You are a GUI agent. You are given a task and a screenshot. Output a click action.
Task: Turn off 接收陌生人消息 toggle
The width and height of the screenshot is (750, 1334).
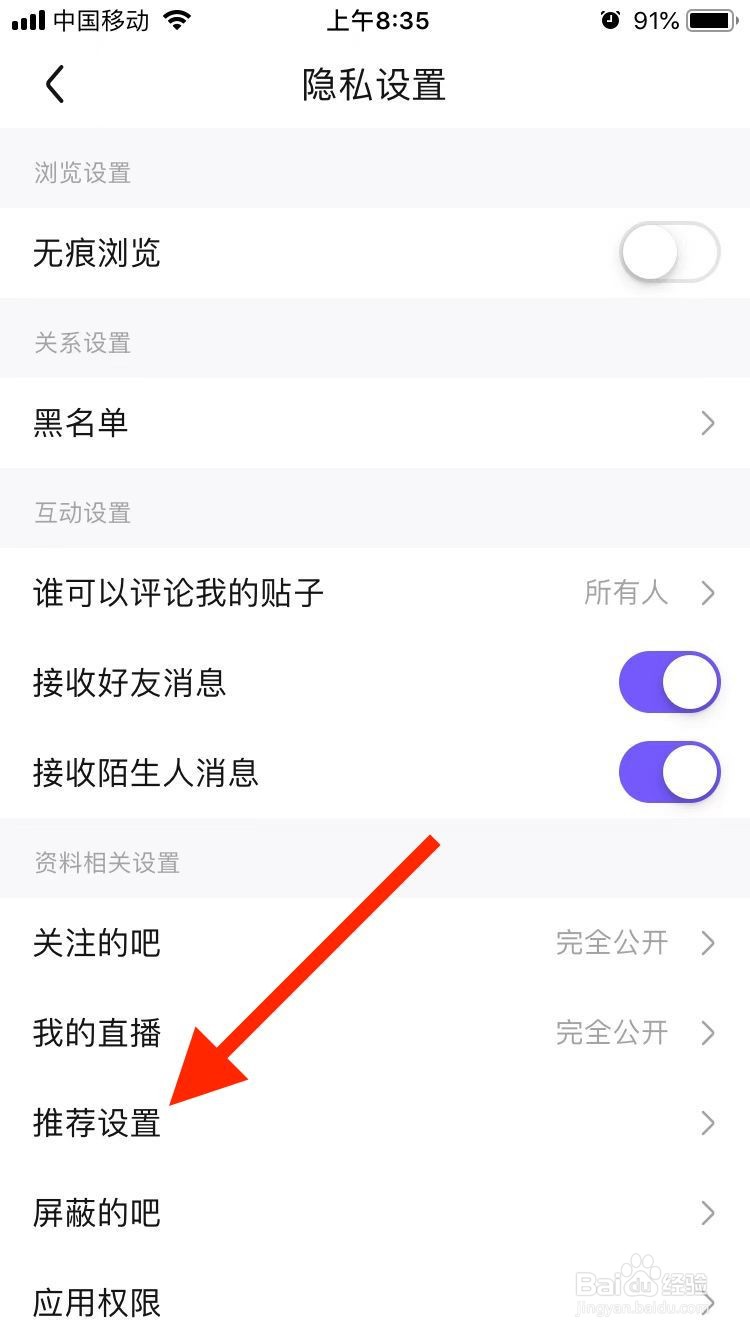[x=668, y=772]
